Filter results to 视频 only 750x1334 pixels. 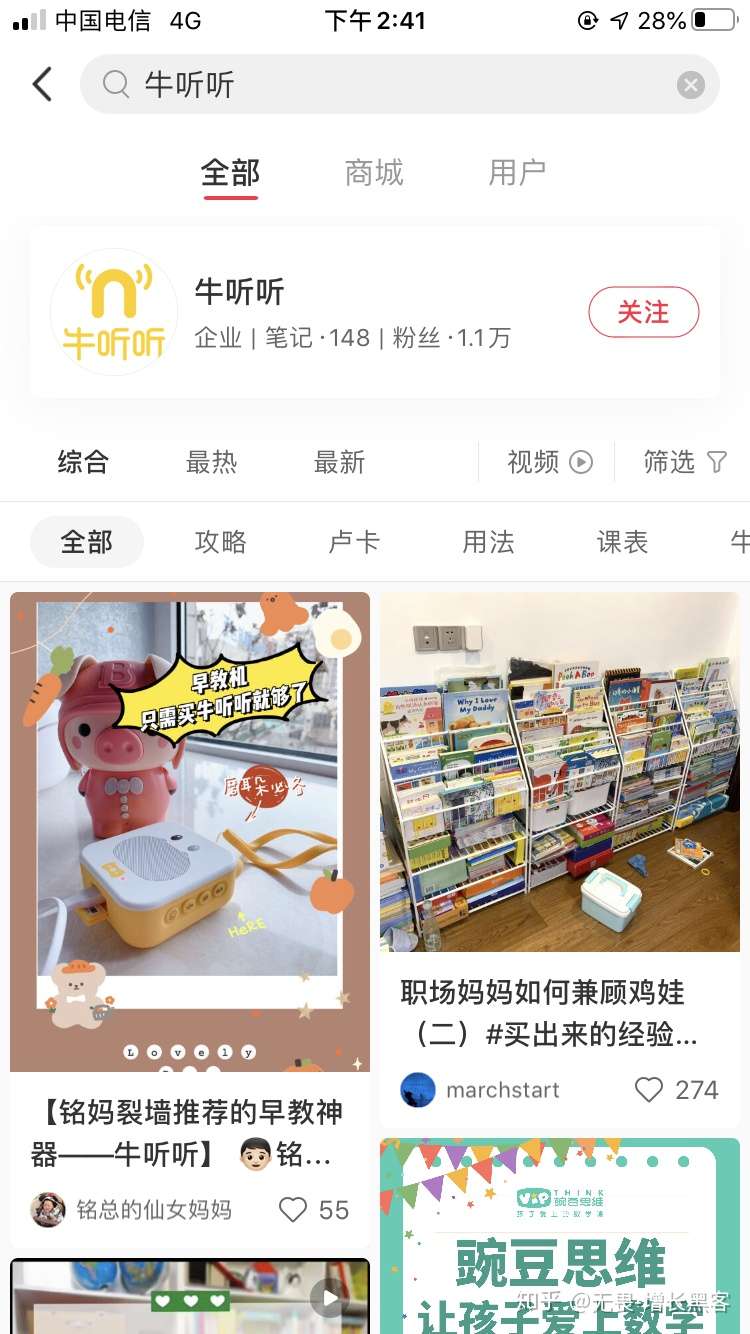pos(549,462)
